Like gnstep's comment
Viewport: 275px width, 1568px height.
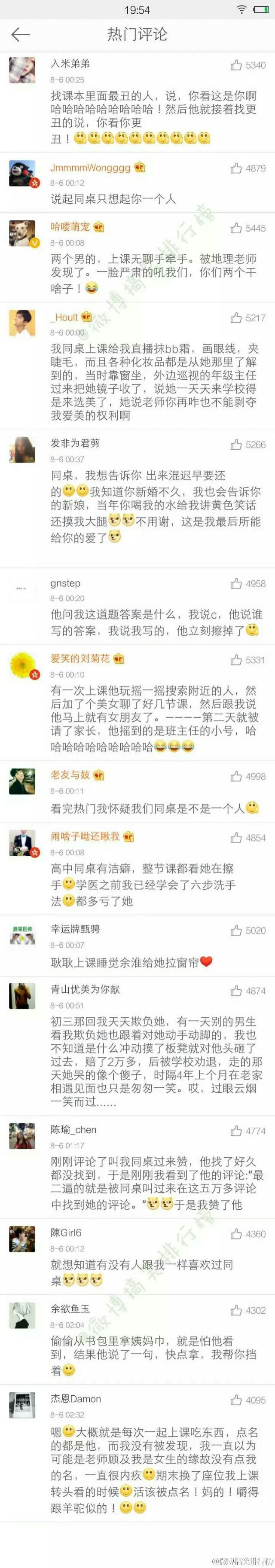(236, 584)
